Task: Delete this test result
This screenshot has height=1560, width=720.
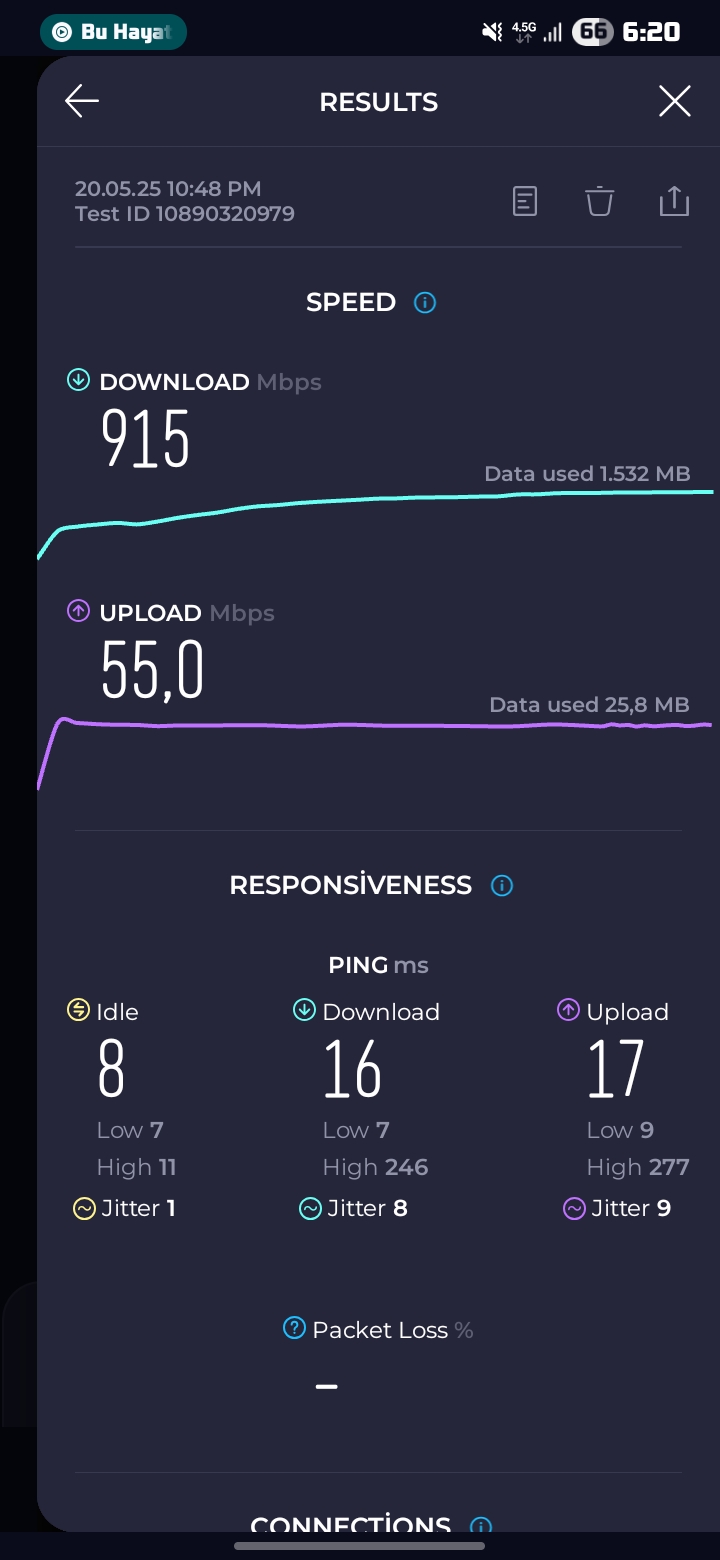Action: click(x=599, y=201)
